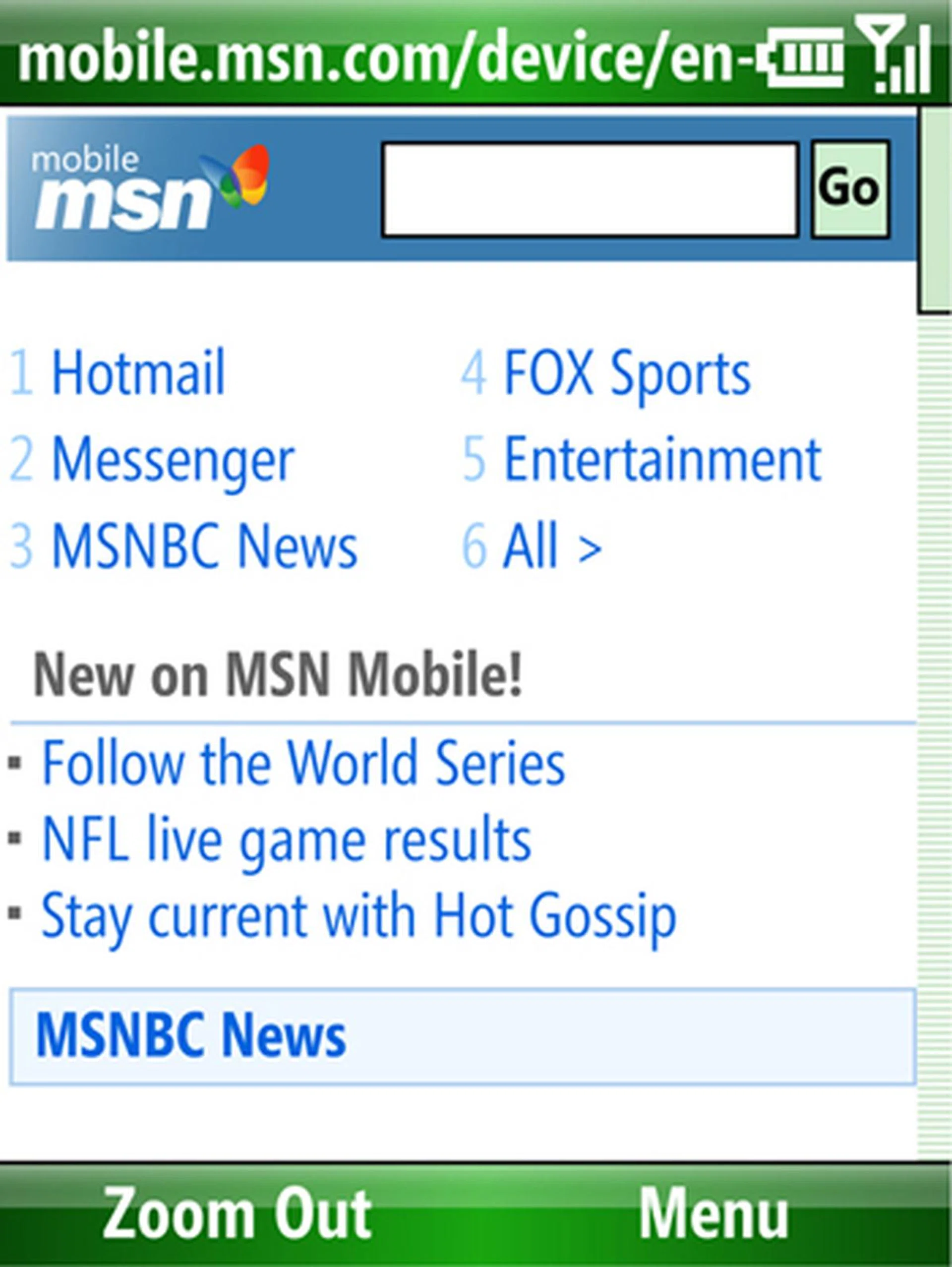The width and height of the screenshot is (952, 1267).
Task: Open NFL live game results
Action: [x=287, y=839]
